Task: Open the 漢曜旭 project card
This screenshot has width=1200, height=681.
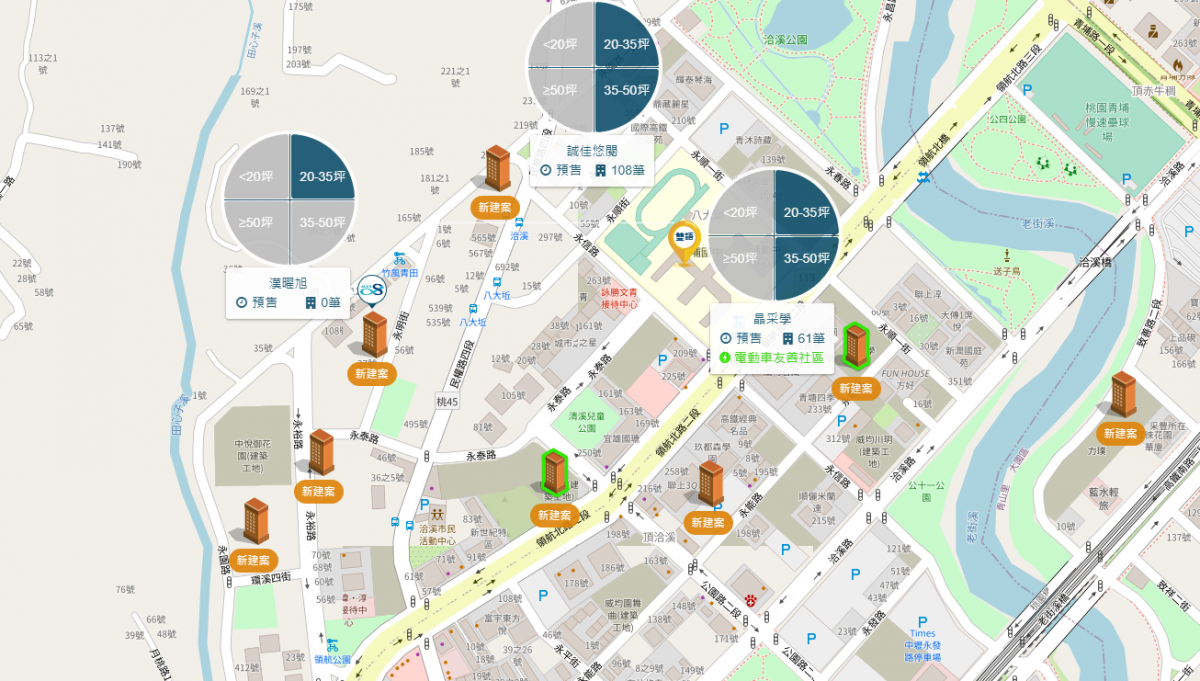Action: pyautogui.click(x=287, y=292)
